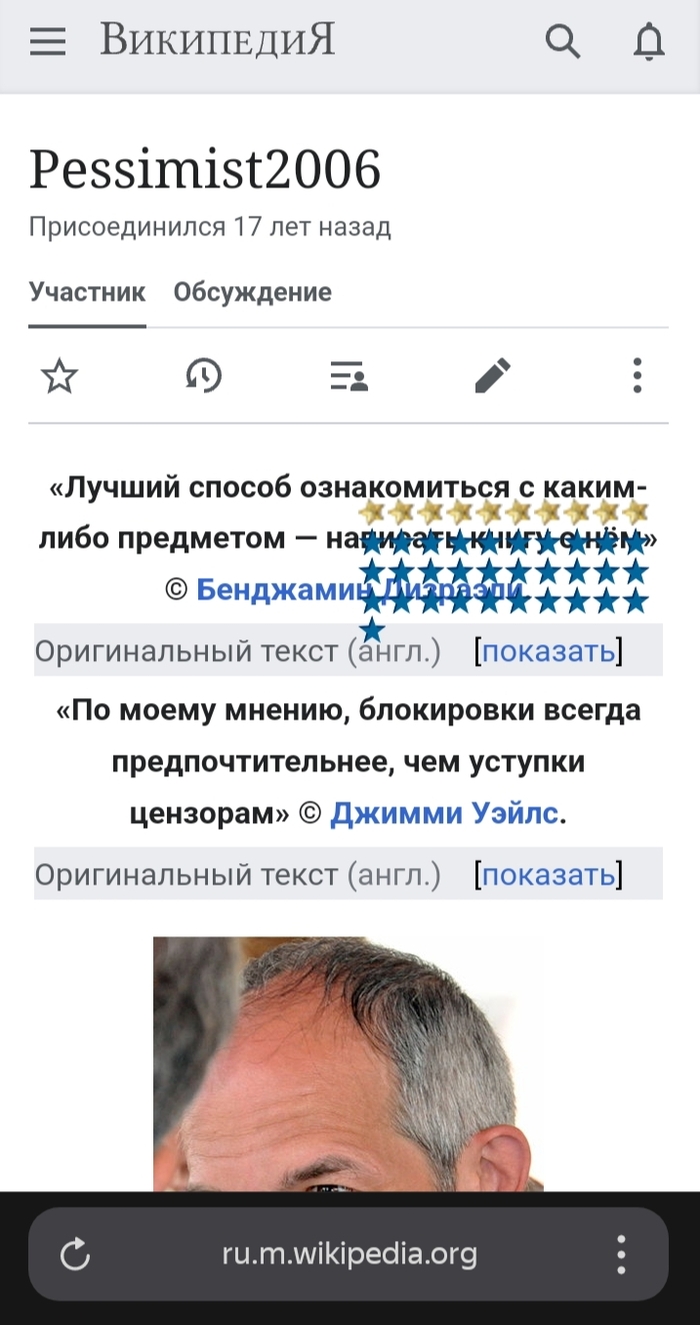The image size is (700, 1325).
Task: Show original text of Wales quote
Action: coord(548,875)
